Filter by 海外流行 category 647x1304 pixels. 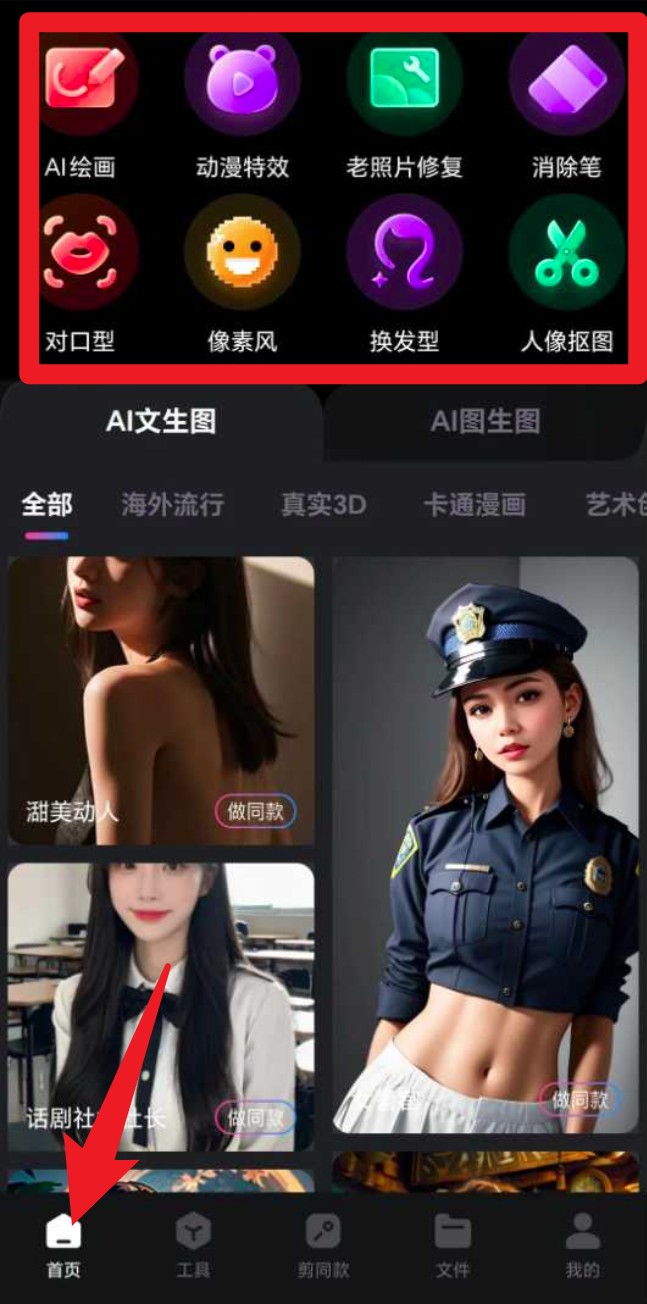[172, 505]
